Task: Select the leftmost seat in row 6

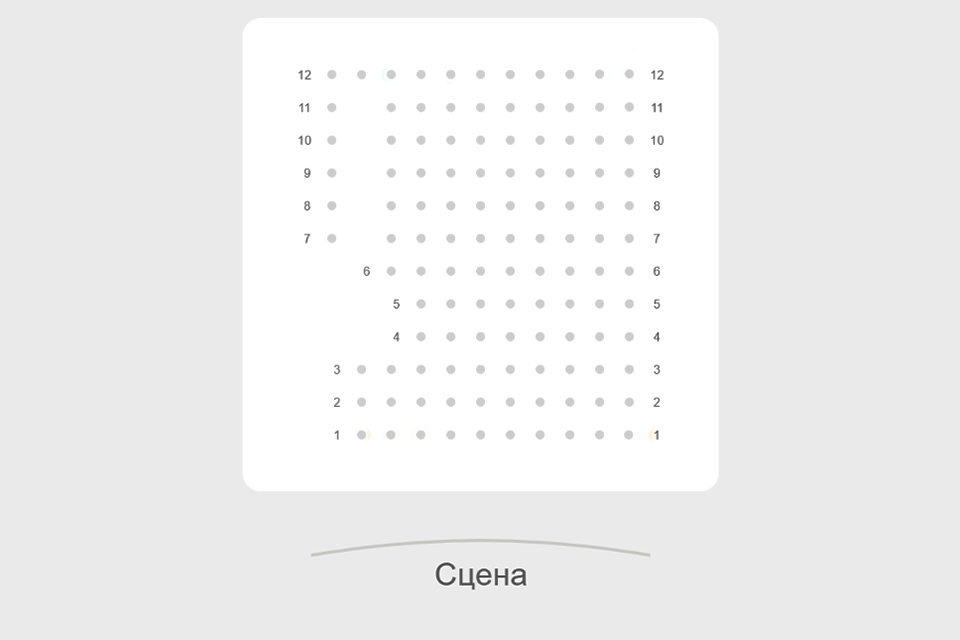Action: tap(391, 271)
